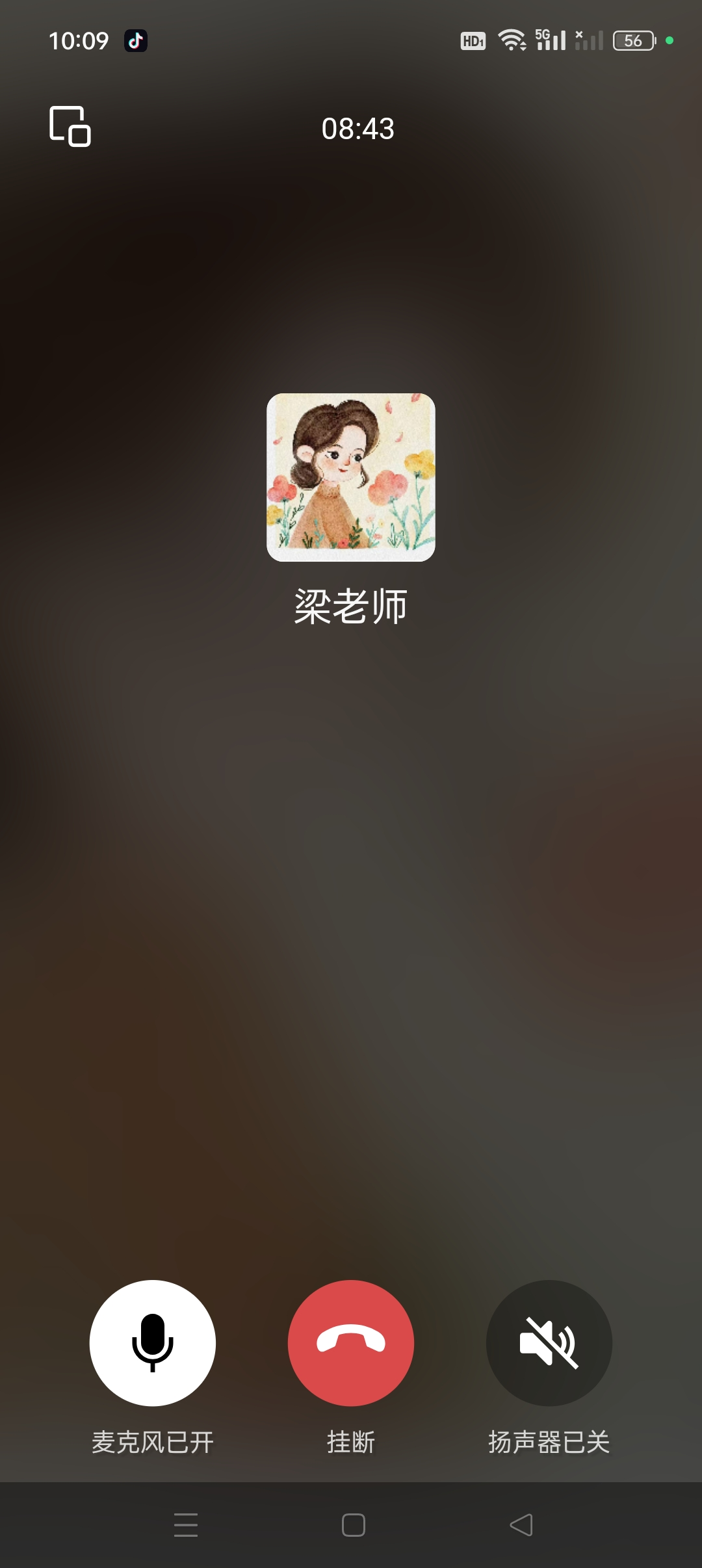Screen dimensions: 702x1568
Task: Turn on the speaker
Action: [549, 1342]
